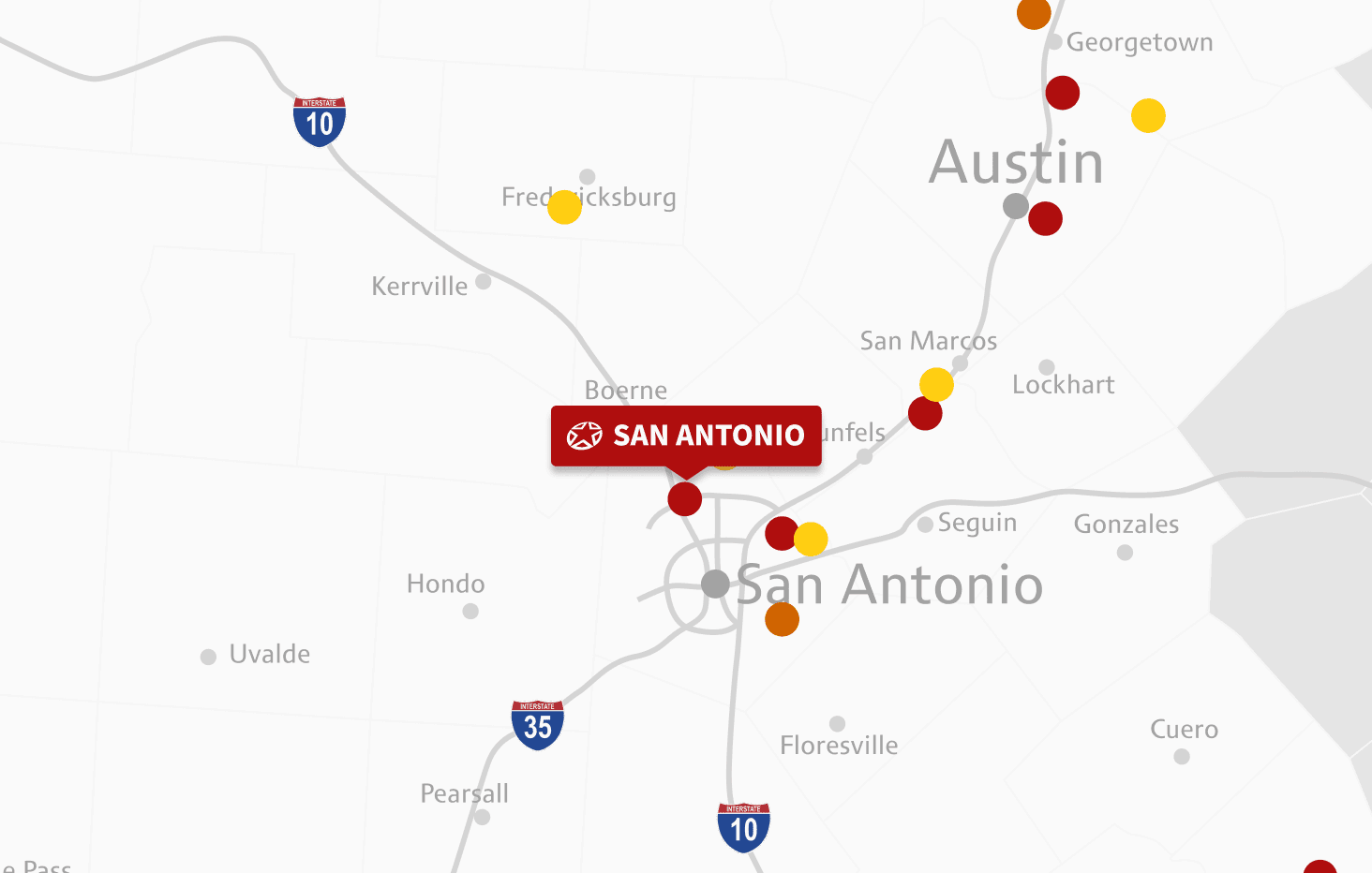
Task: Select the red marker just below Georgetown
Action: [x=1062, y=93]
